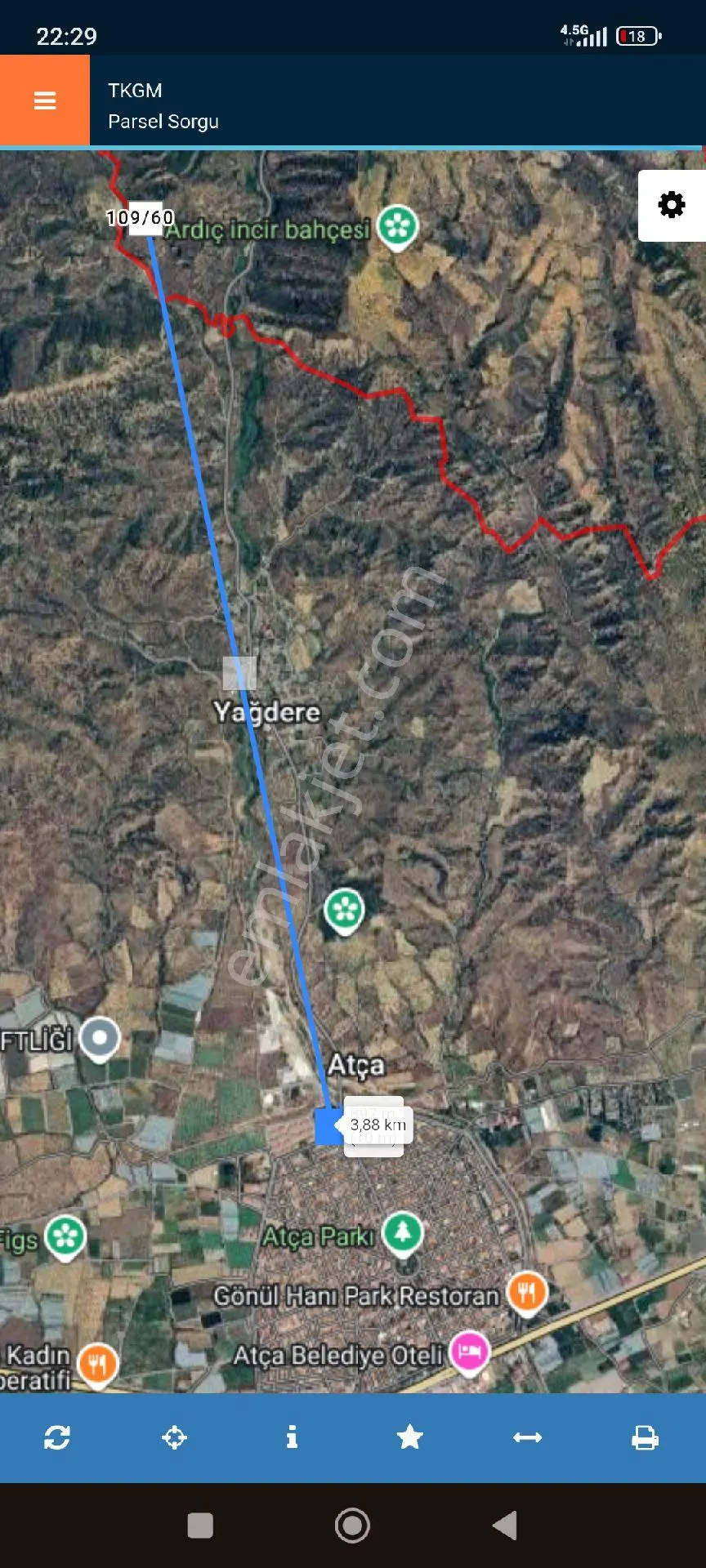Open the info icon
This screenshot has height=1568, width=706.
point(292,1437)
